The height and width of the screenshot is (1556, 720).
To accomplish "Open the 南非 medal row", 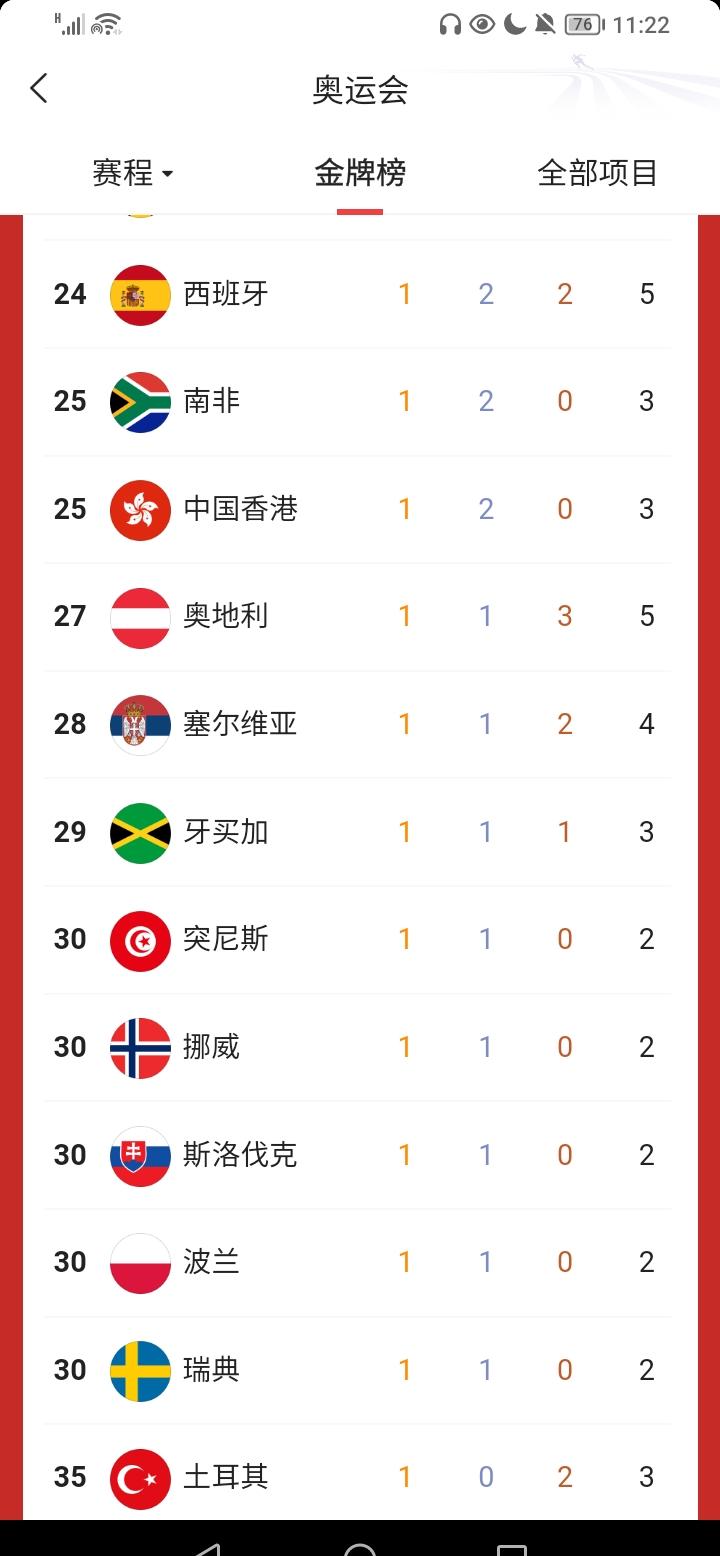I will 358,402.
